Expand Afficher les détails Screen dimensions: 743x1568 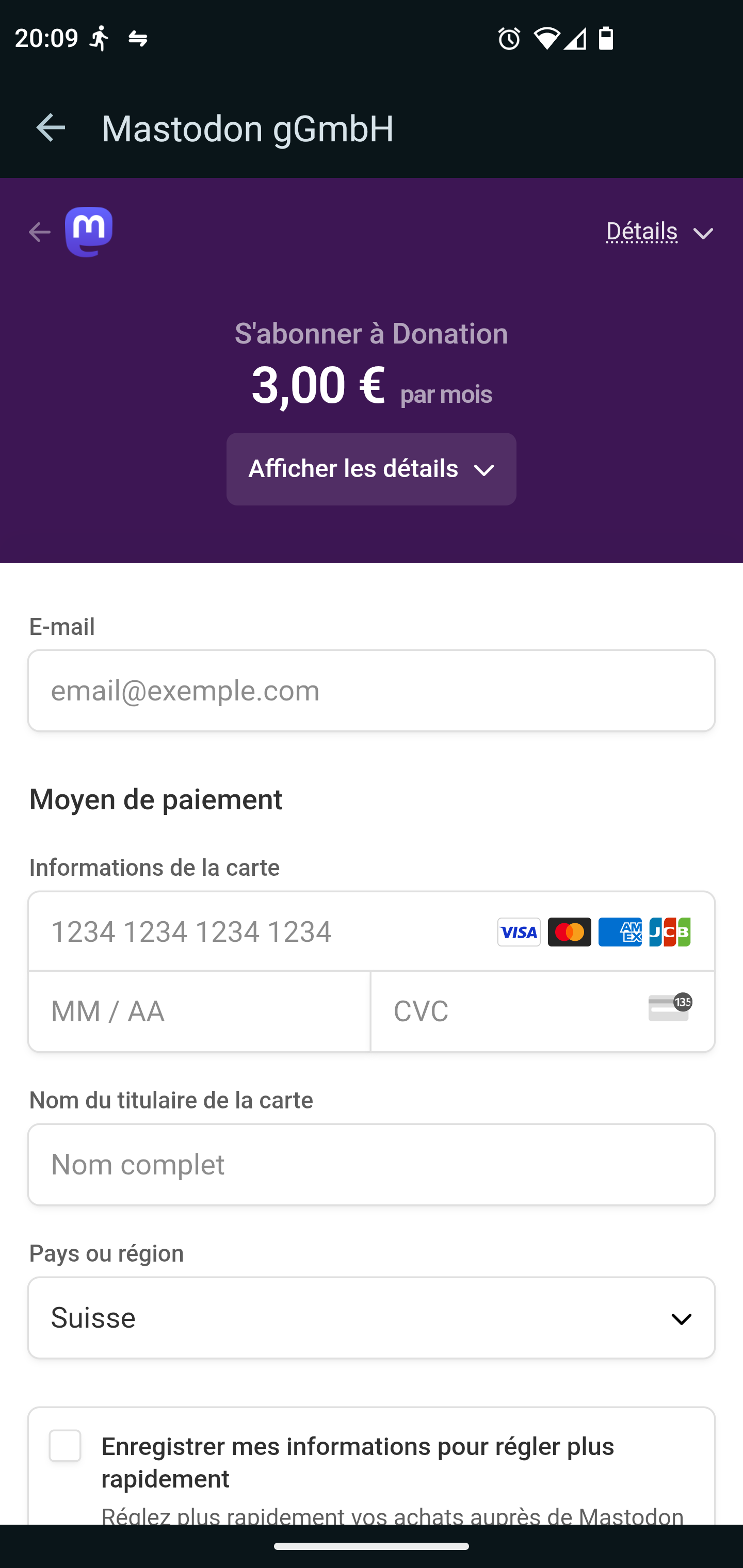(x=372, y=469)
